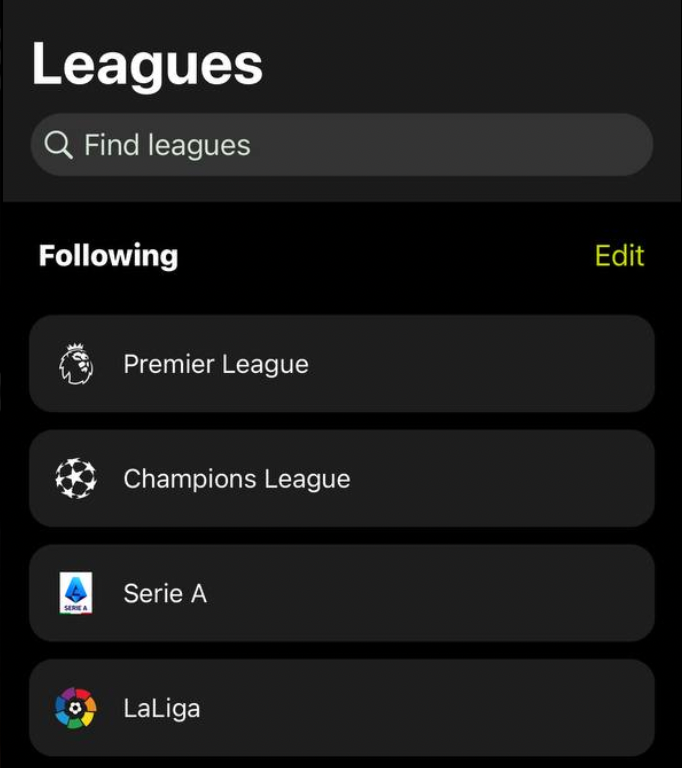Tap the Find leagues search box

click(x=341, y=145)
